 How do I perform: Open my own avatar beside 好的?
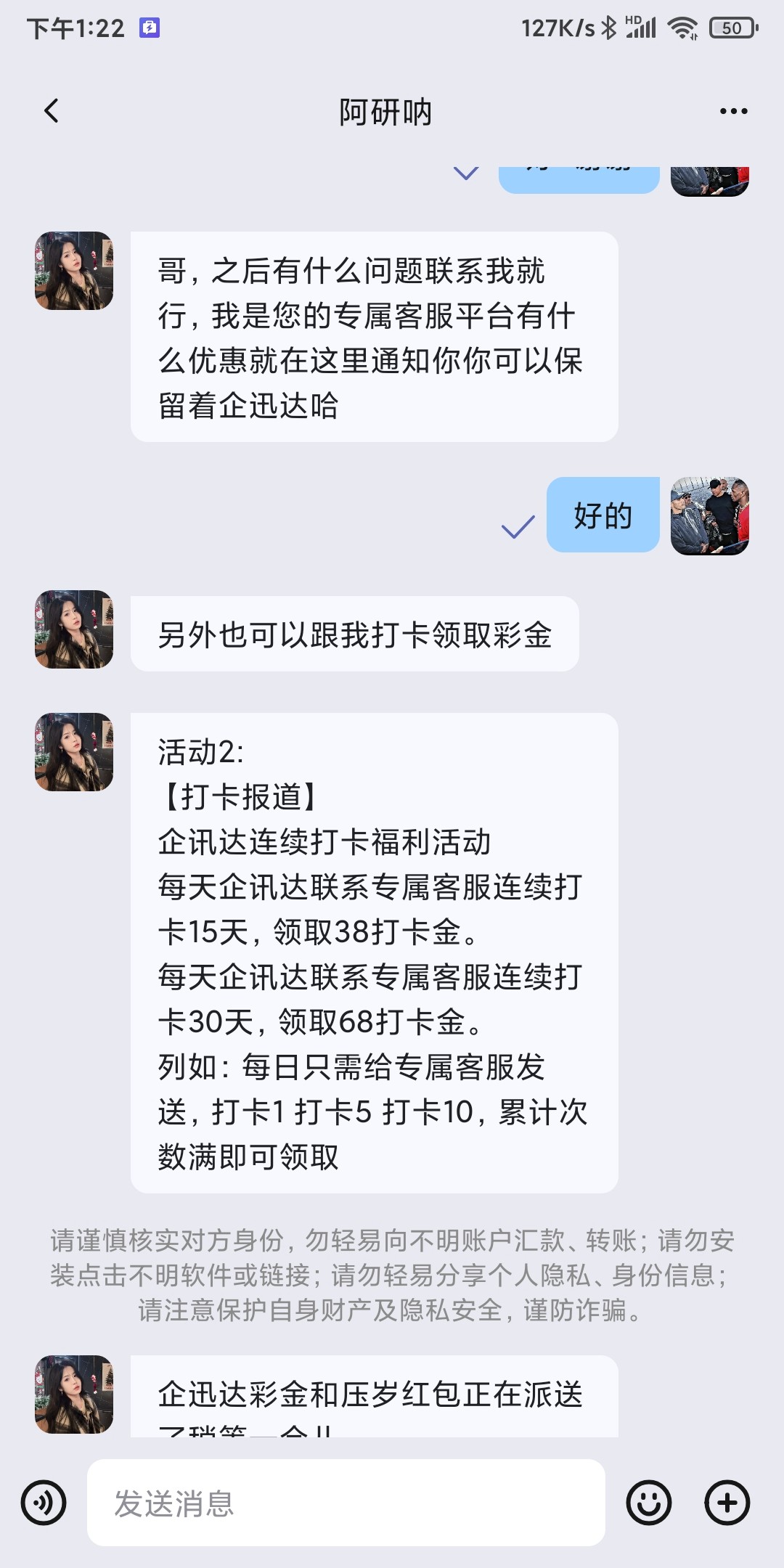click(x=709, y=516)
